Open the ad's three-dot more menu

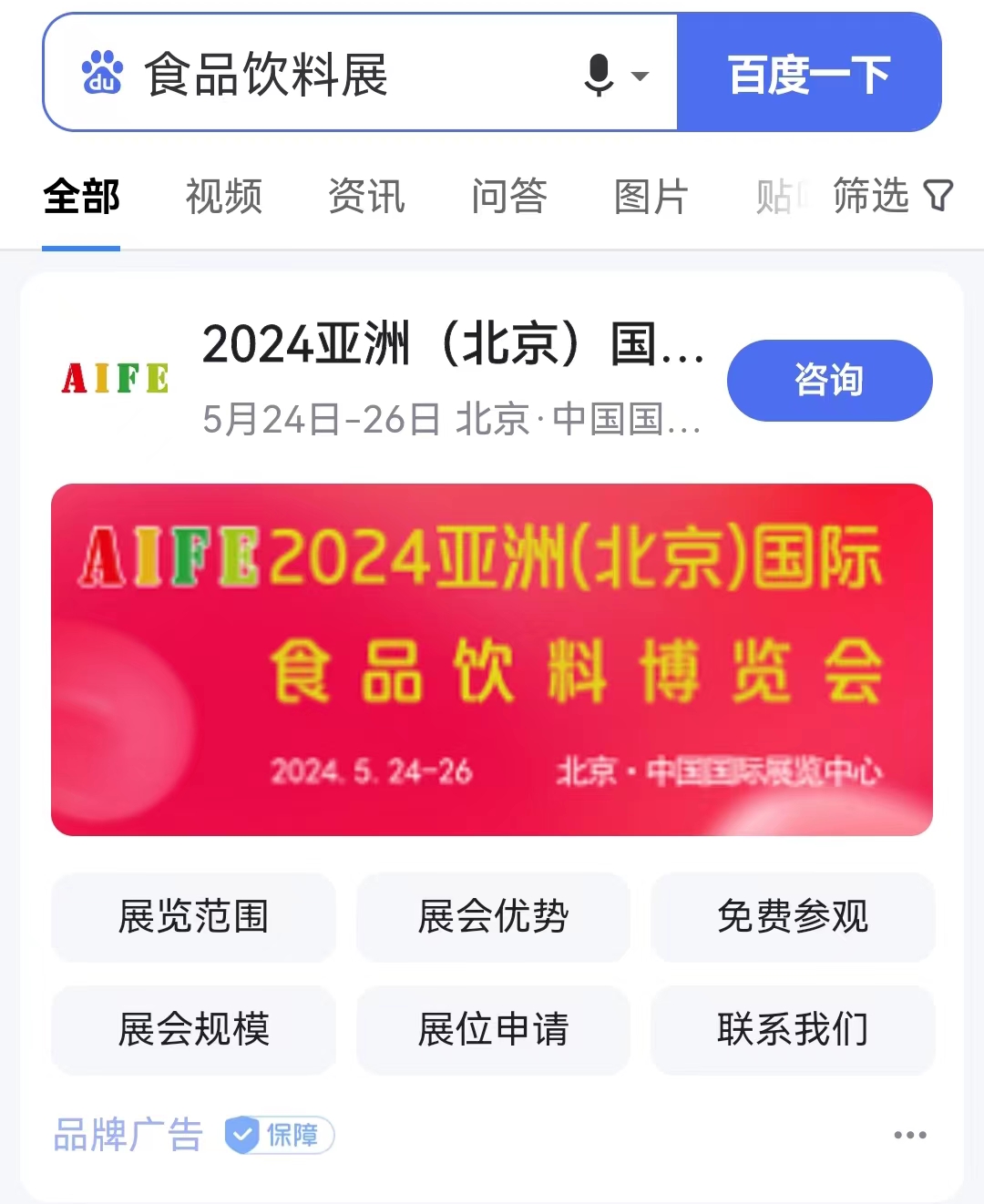point(909,1135)
